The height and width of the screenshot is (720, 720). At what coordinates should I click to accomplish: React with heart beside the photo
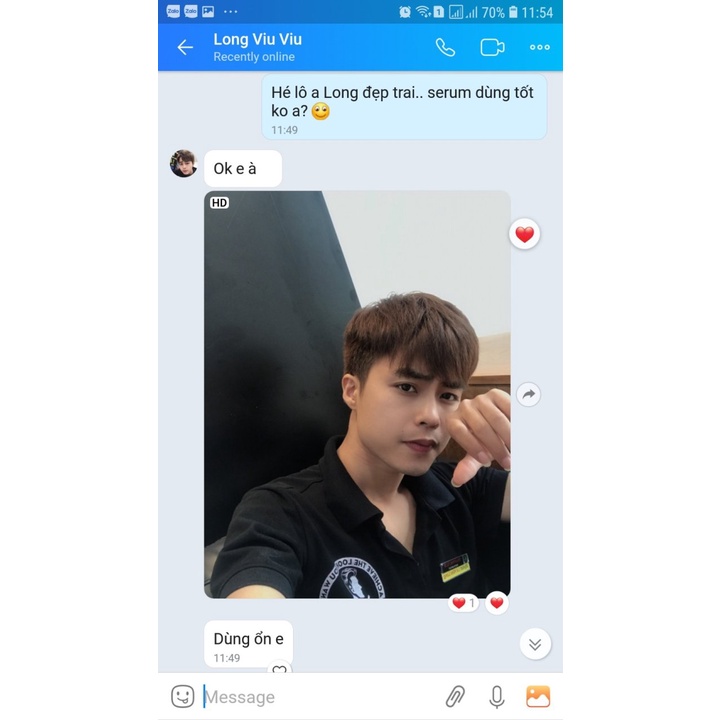(524, 234)
